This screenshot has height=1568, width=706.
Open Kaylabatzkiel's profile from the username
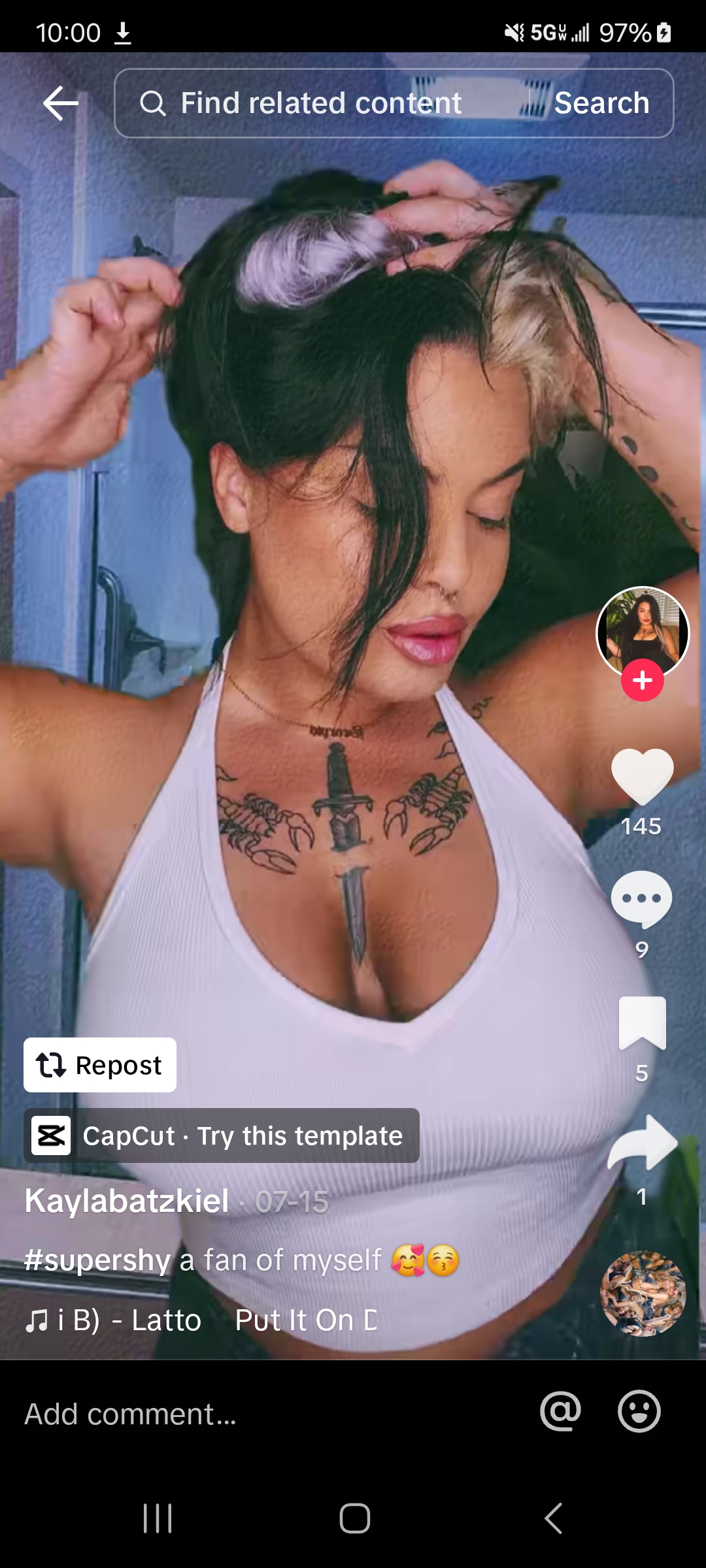[x=127, y=1201]
